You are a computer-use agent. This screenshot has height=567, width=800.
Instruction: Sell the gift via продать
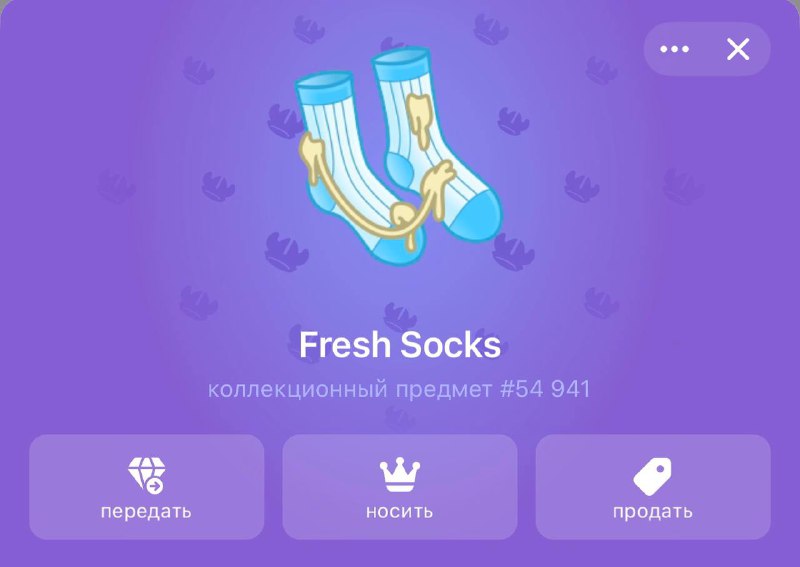(653, 487)
